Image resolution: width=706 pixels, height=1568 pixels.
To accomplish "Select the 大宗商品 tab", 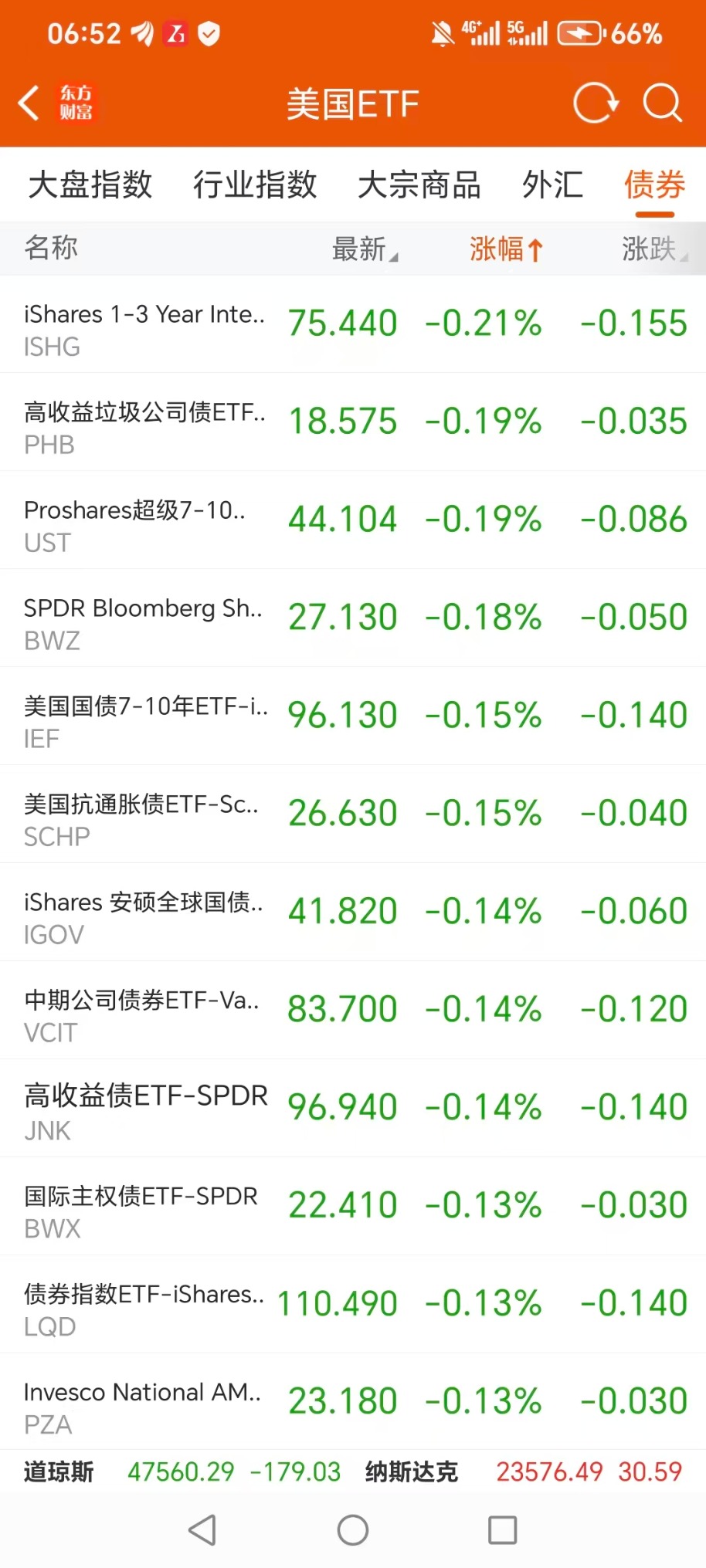I will tap(419, 185).
